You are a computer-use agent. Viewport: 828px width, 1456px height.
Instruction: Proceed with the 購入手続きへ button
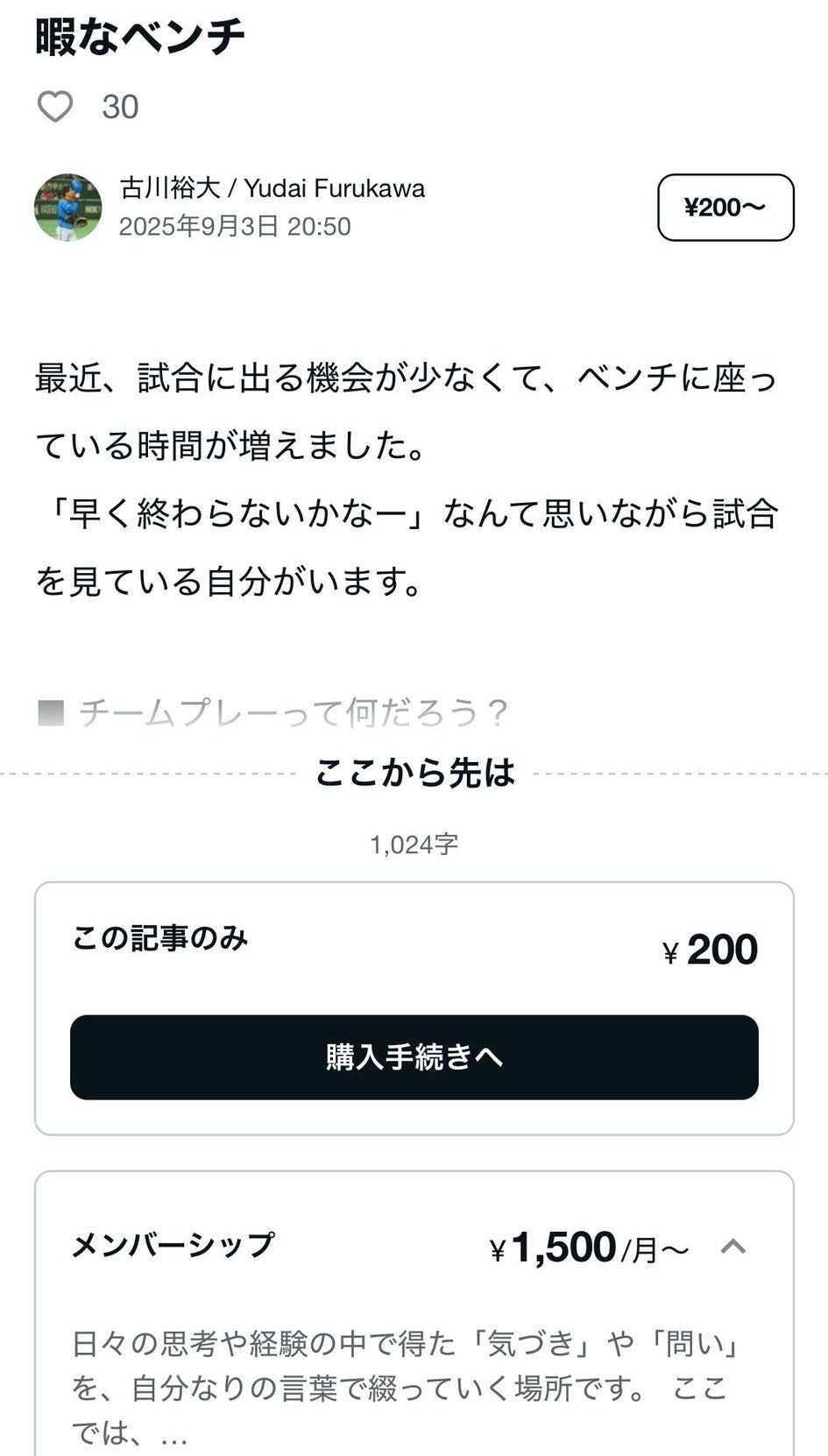click(x=414, y=1057)
